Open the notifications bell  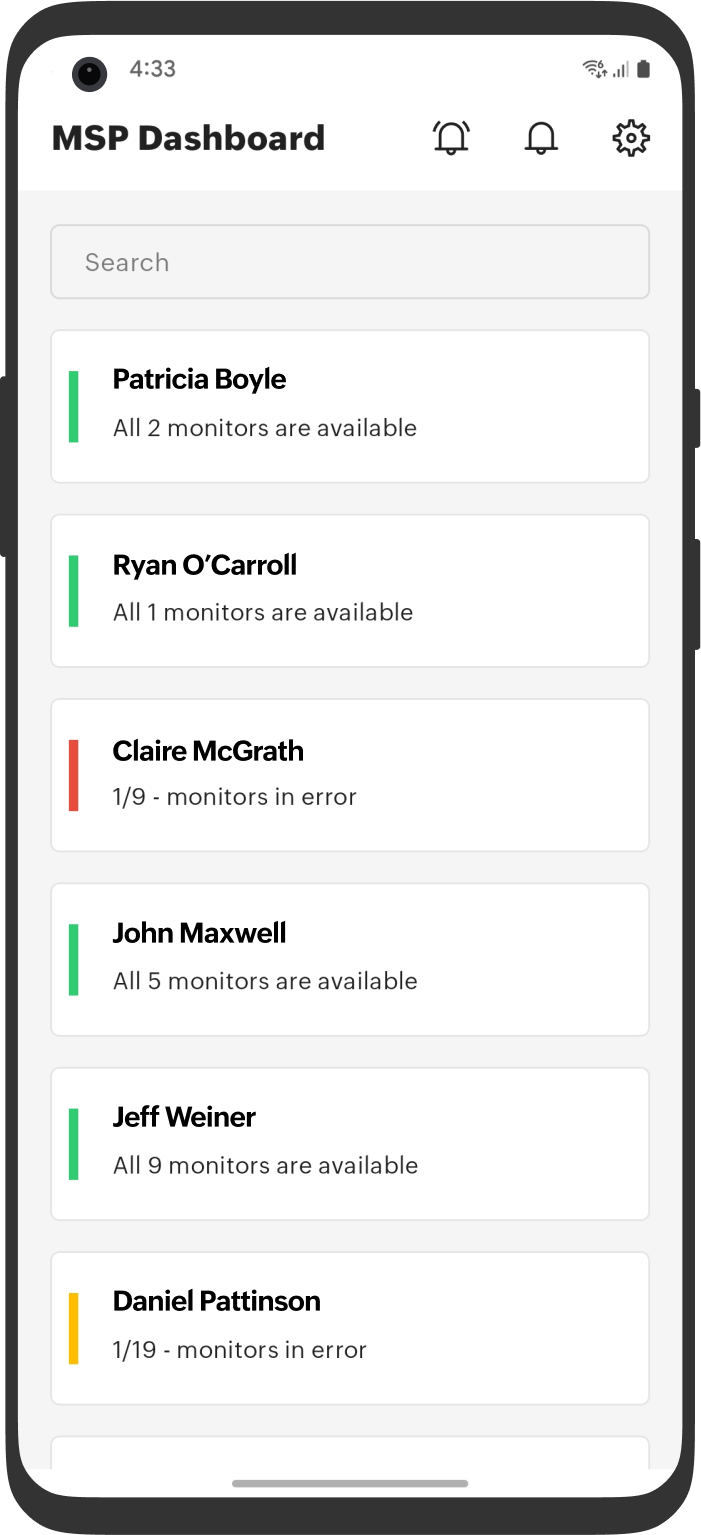[541, 138]
